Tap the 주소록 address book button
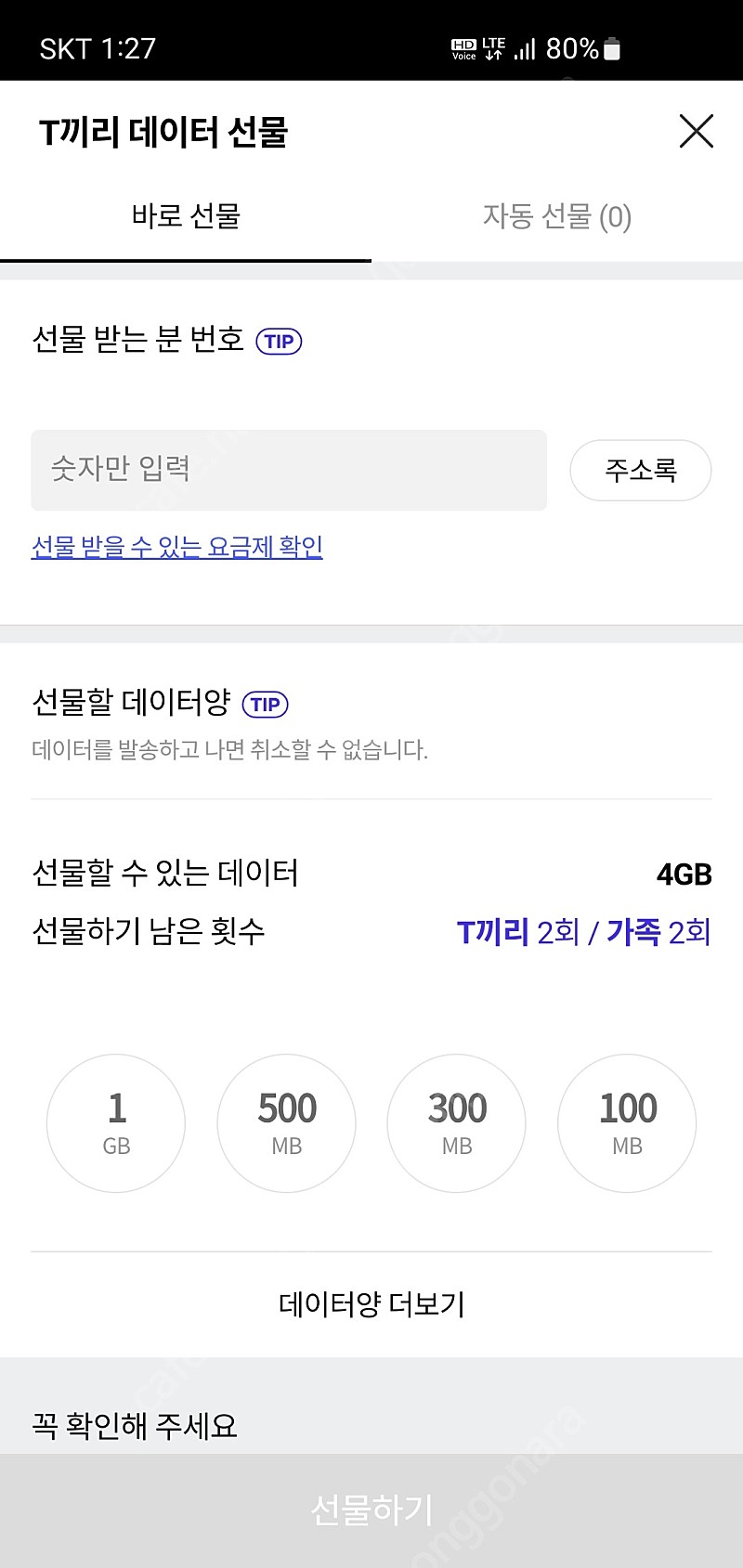Image resolution: width=743 pixels, height=1568 pixels. click(640, 471)
